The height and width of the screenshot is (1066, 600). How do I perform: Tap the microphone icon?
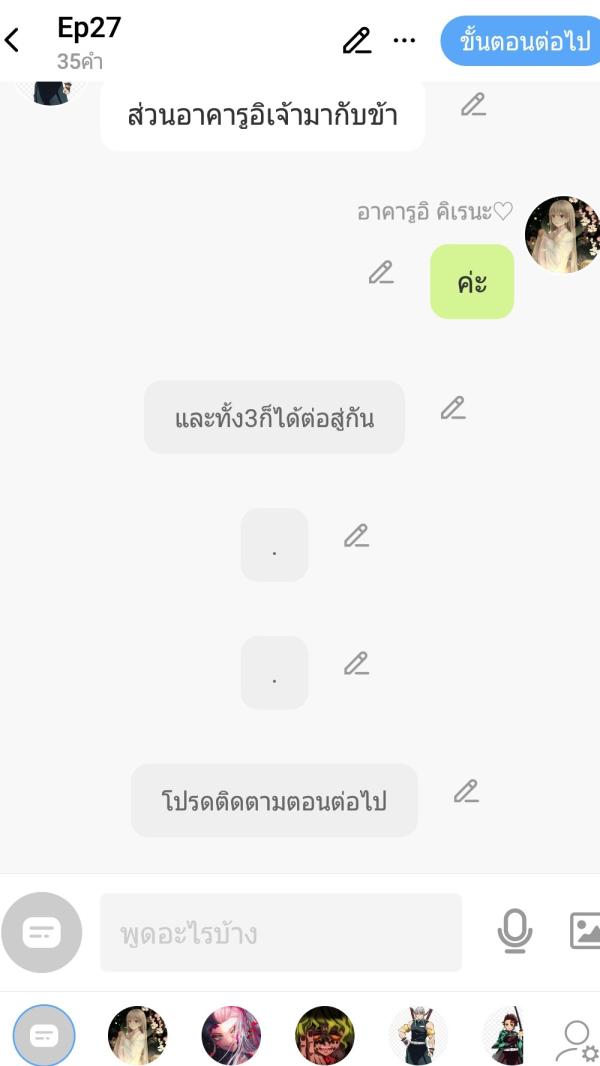(x=514, y=932)
